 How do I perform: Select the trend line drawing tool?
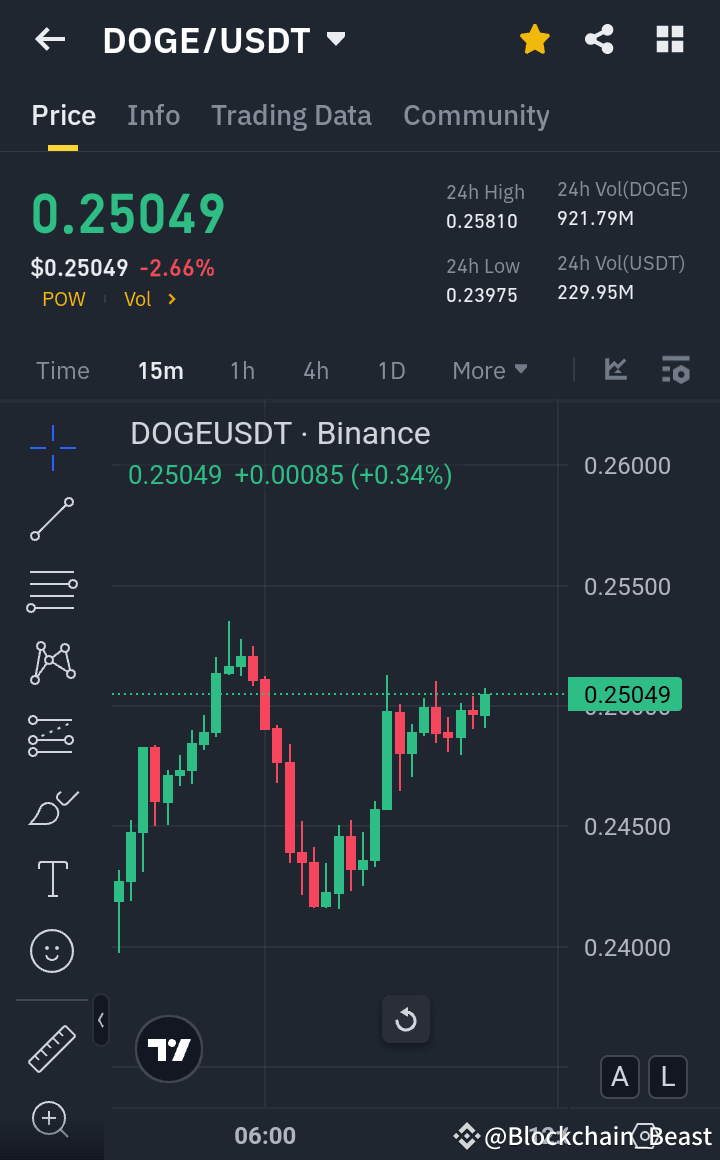click(x=51, y=519)
